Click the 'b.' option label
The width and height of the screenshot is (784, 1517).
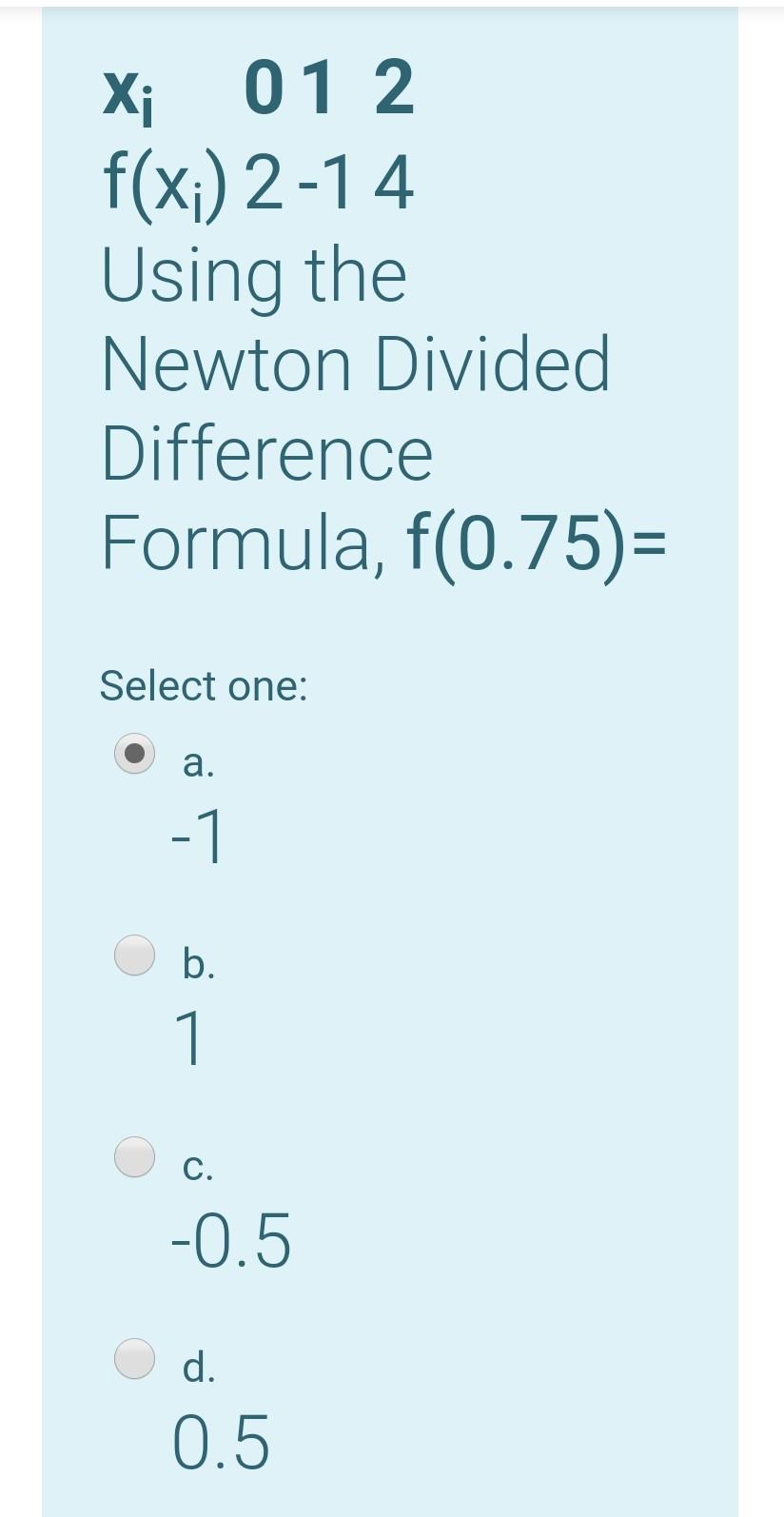[x=199, y=962]
